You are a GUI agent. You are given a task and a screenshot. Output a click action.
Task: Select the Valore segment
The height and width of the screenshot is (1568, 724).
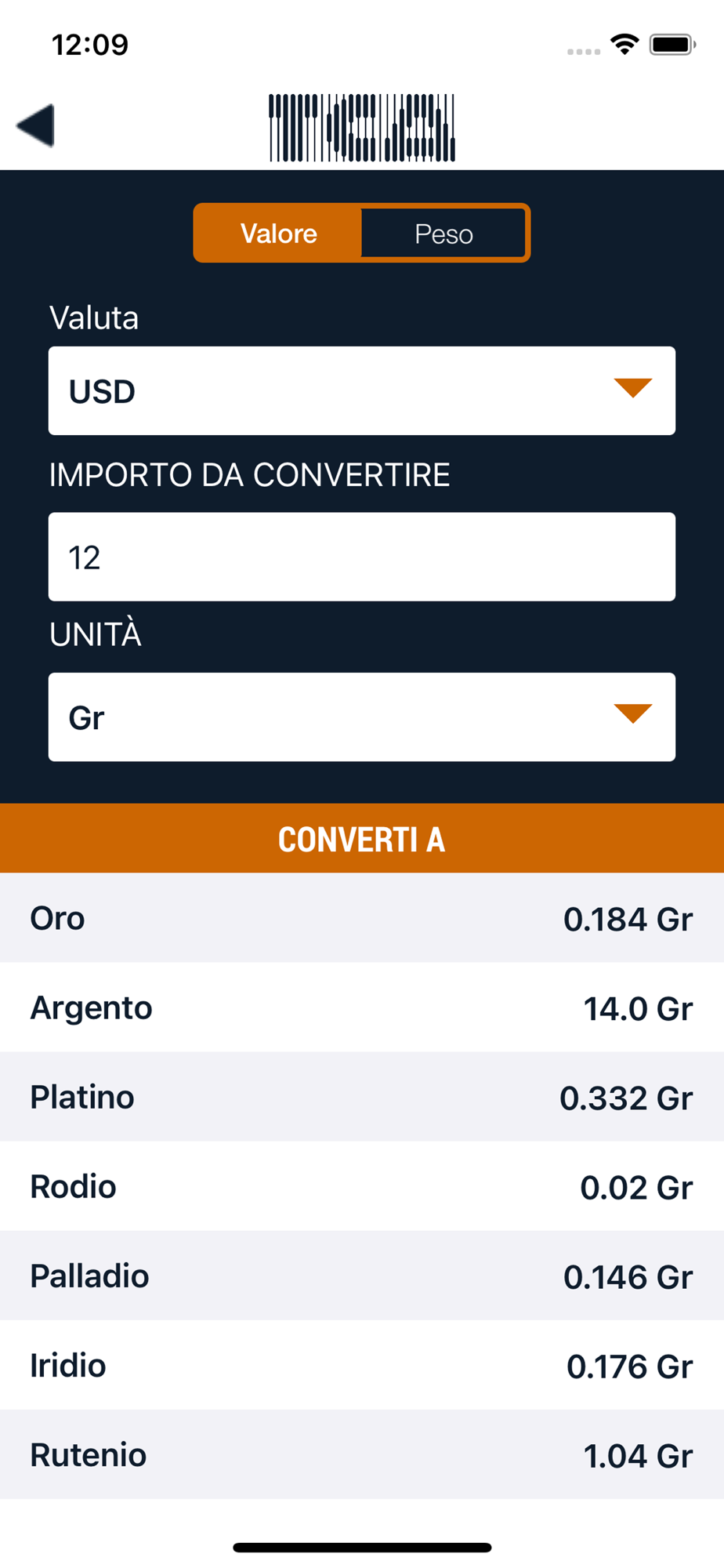click(278, 233)
